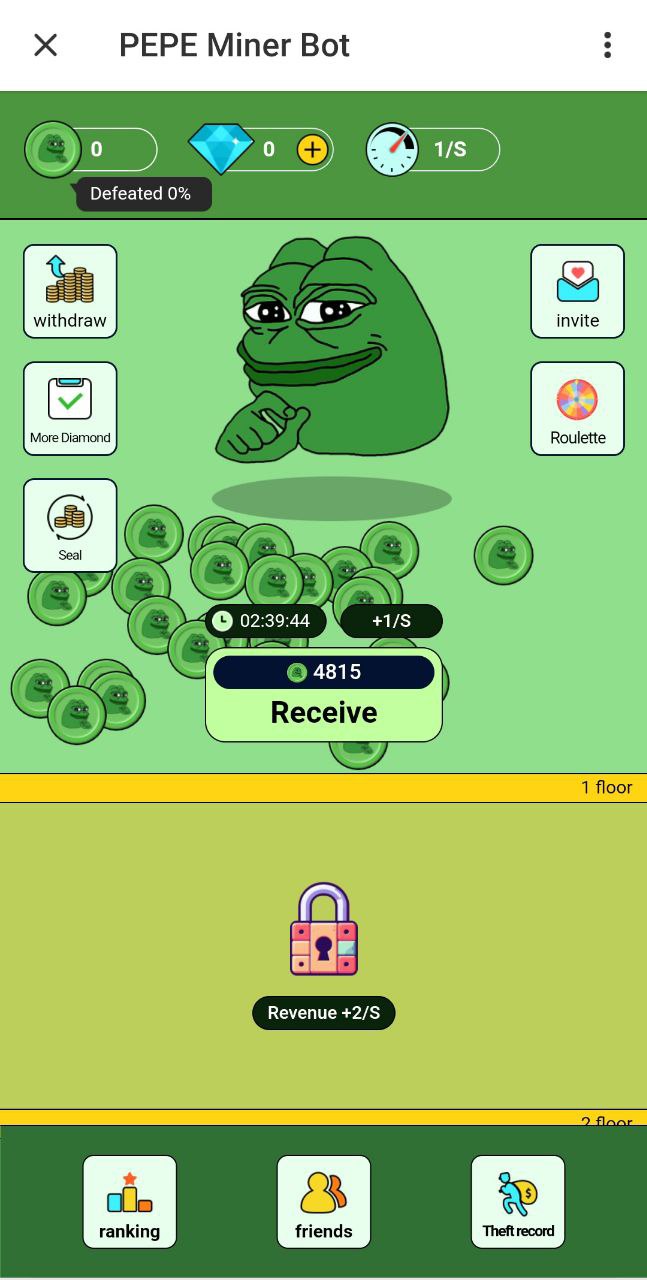This screenshot has width=647, height=1280.
Task: Close the PEPE Miner Bot window
Action: (x=45, y=45)
